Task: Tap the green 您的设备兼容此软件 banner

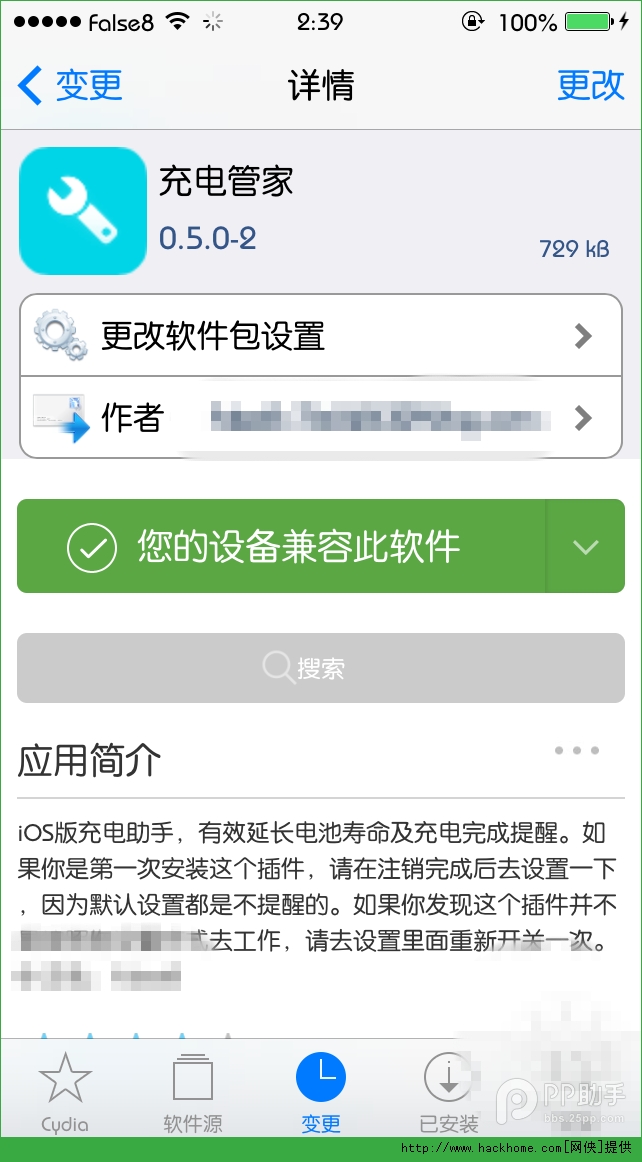Action: pos(282,546)
